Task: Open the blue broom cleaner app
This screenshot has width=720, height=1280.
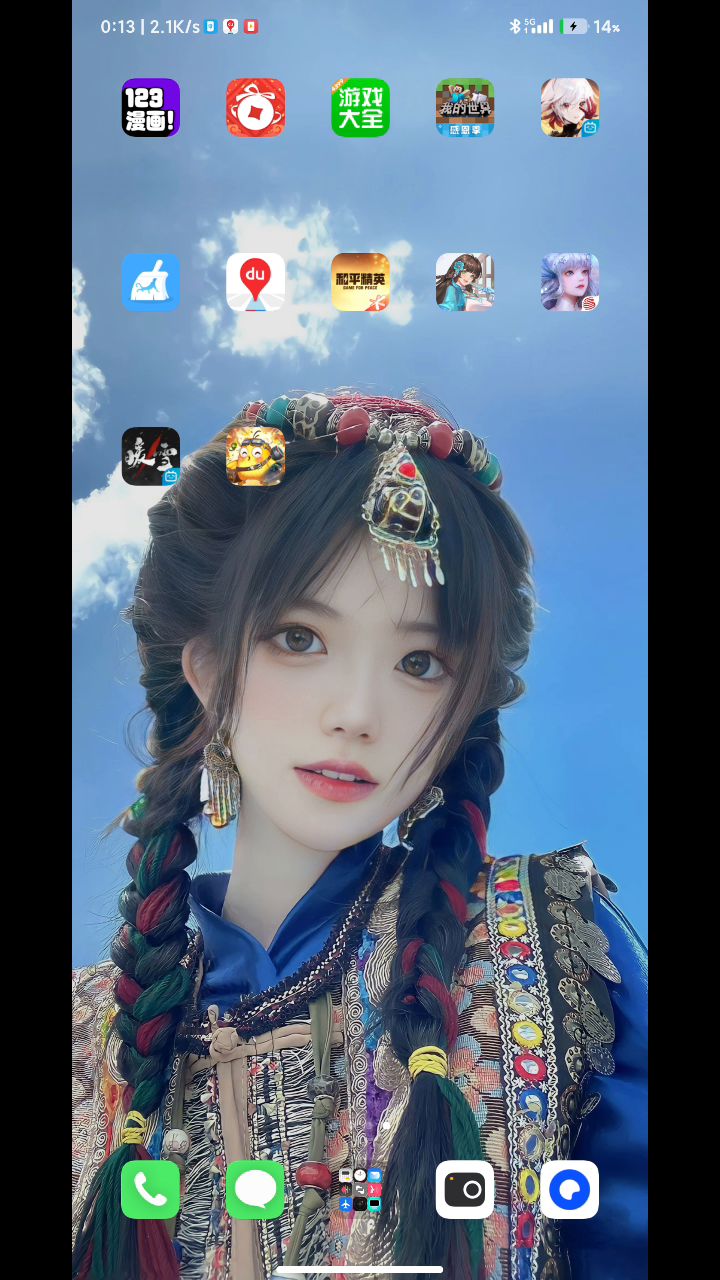Action: click(151, 282)
